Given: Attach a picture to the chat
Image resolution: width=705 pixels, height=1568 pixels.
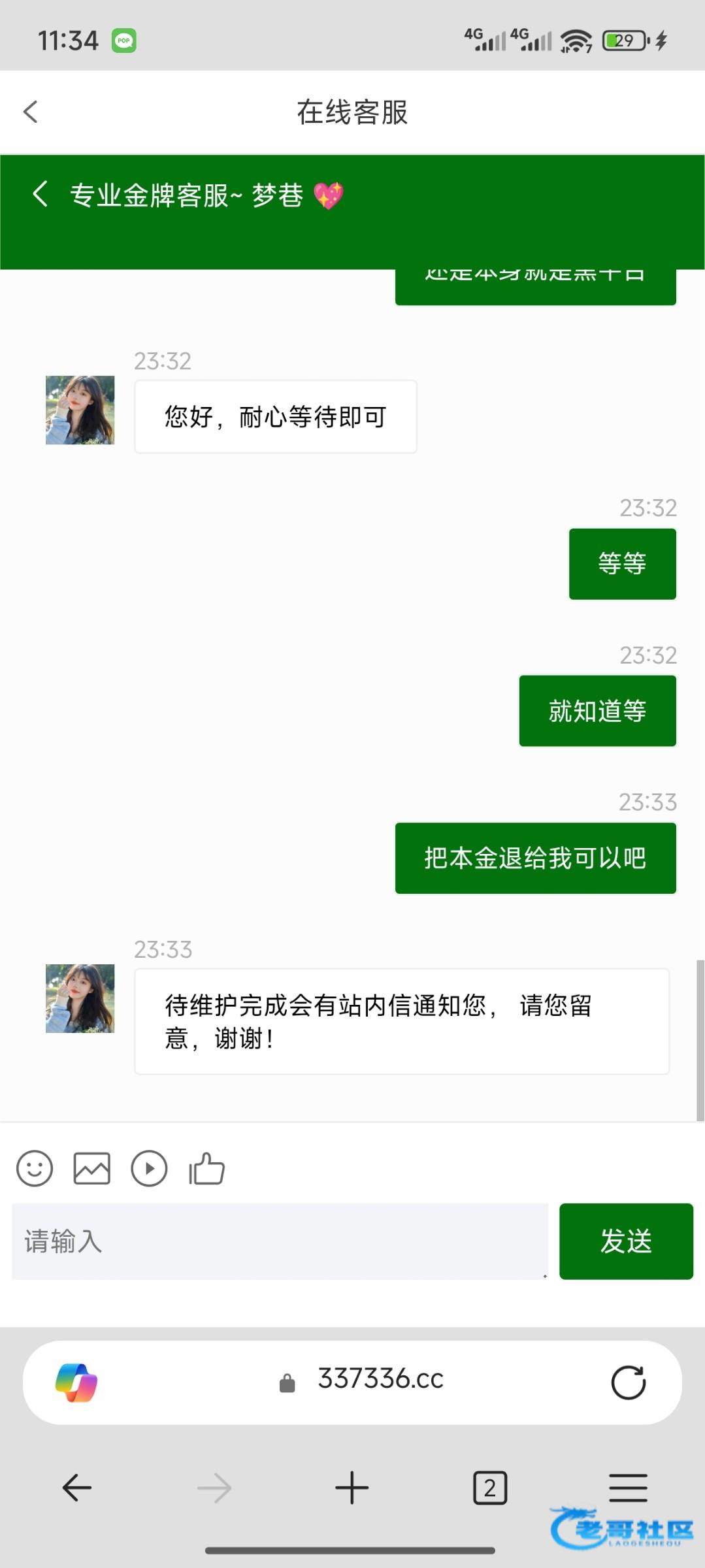Looking at the screenshot, I should [x=91, y=1168].
